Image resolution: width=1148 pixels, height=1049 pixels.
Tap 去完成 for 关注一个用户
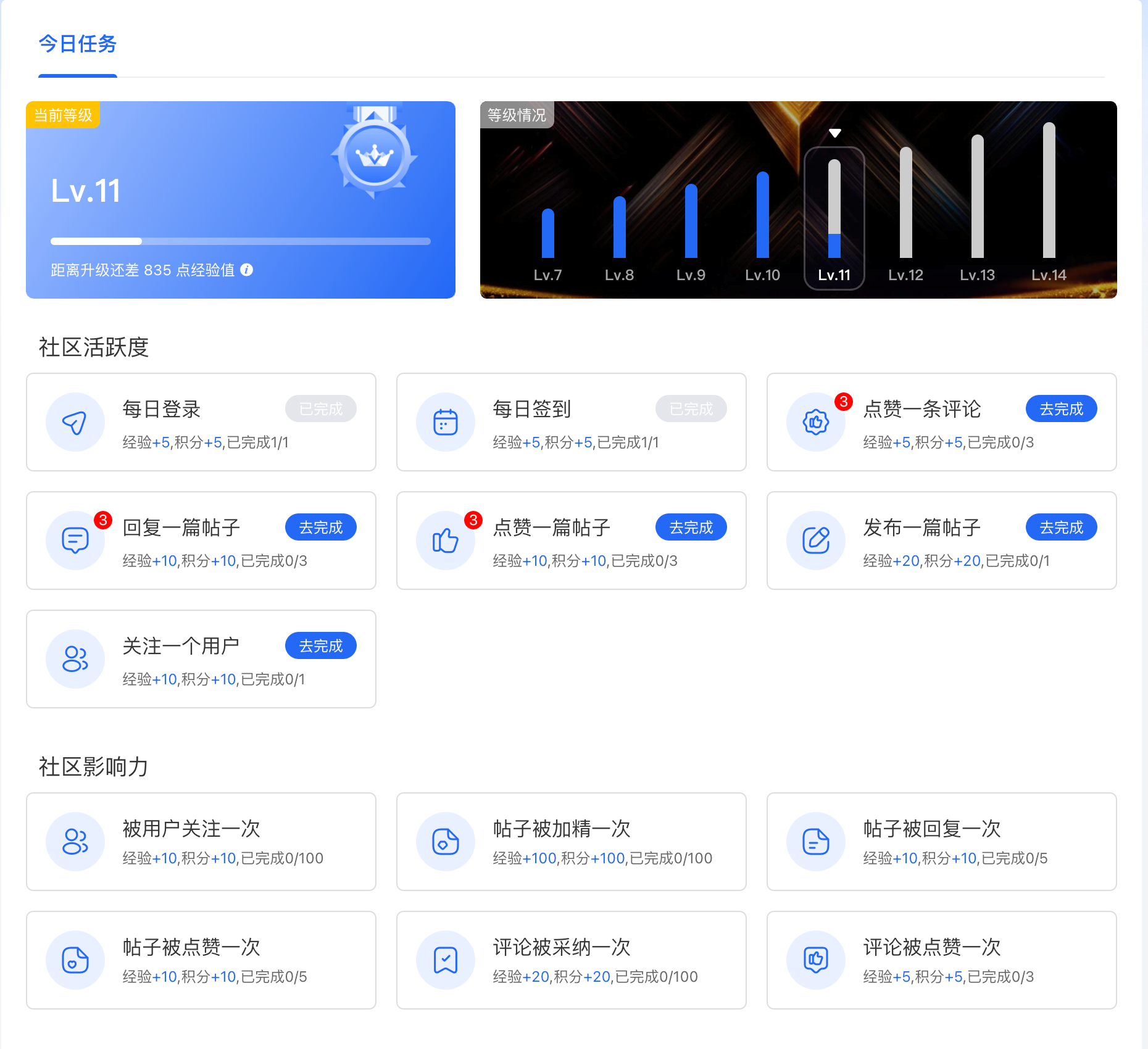320,646
